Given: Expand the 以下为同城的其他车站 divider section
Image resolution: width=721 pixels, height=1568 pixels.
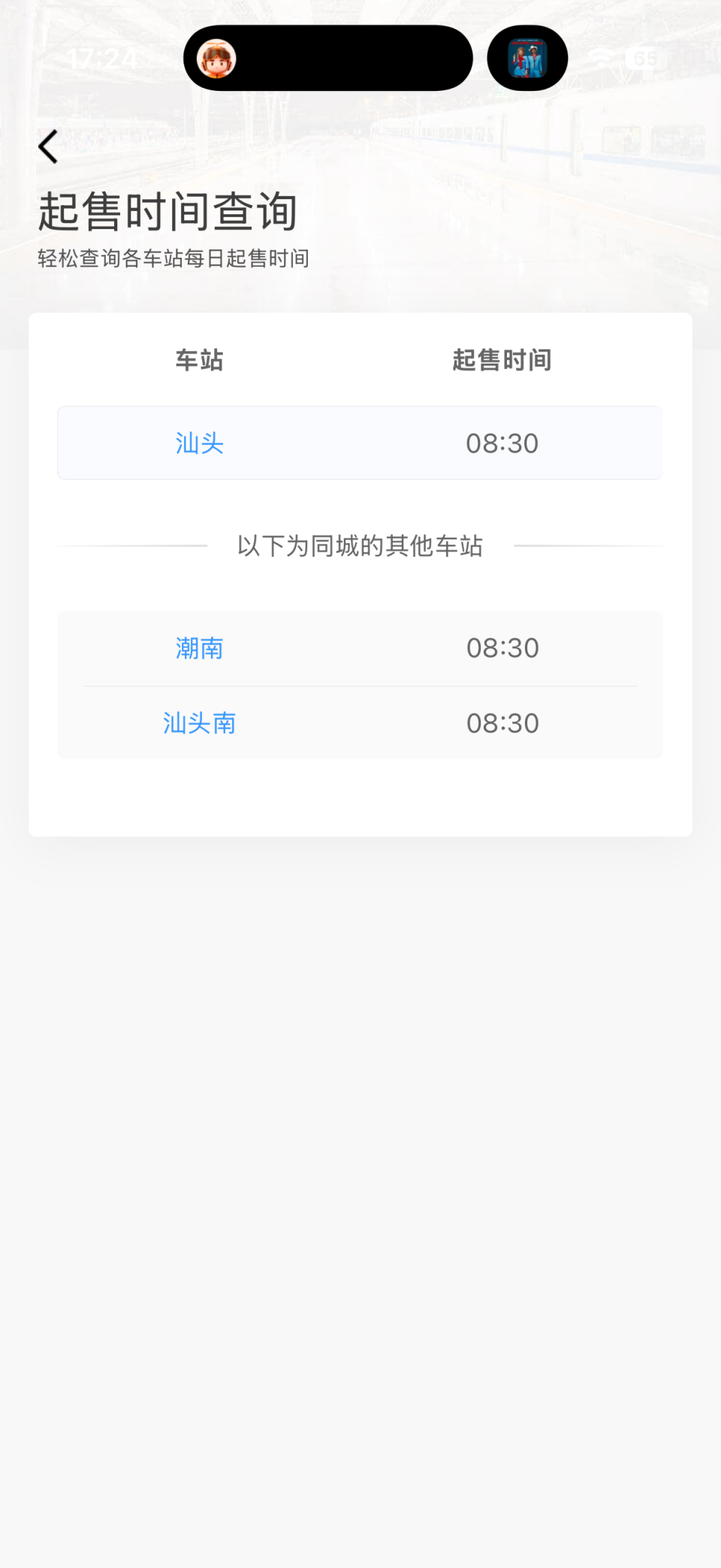Looking at the screenshot, I should coord(360,546).
